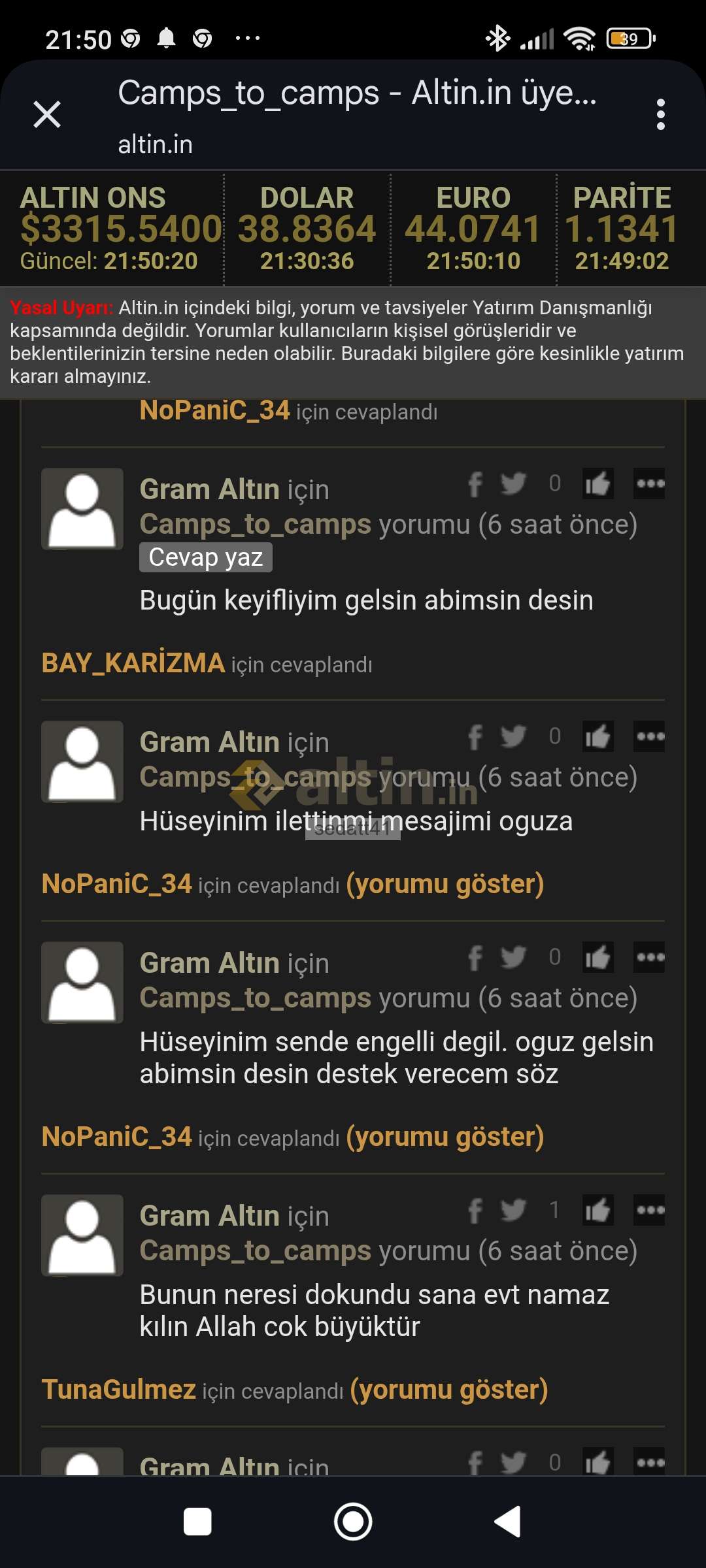
Task: Like the 'Bunun neresi dokundu' comment
Action: (598, 1210)
